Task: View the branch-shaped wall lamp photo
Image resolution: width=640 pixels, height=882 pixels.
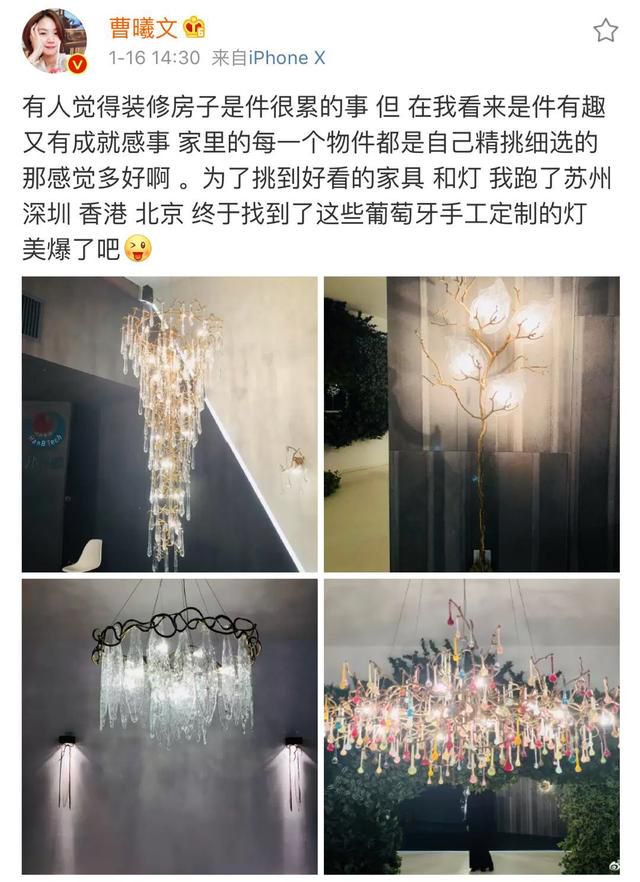Action: 471,424
